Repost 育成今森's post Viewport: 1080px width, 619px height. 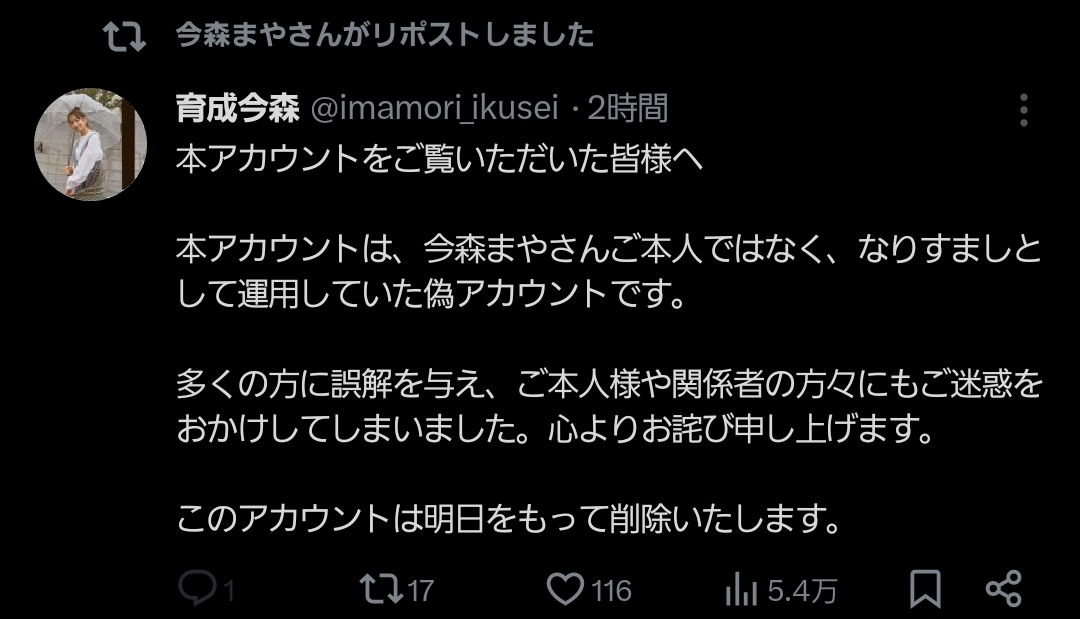pyautogui.click(x=381, y=589)
